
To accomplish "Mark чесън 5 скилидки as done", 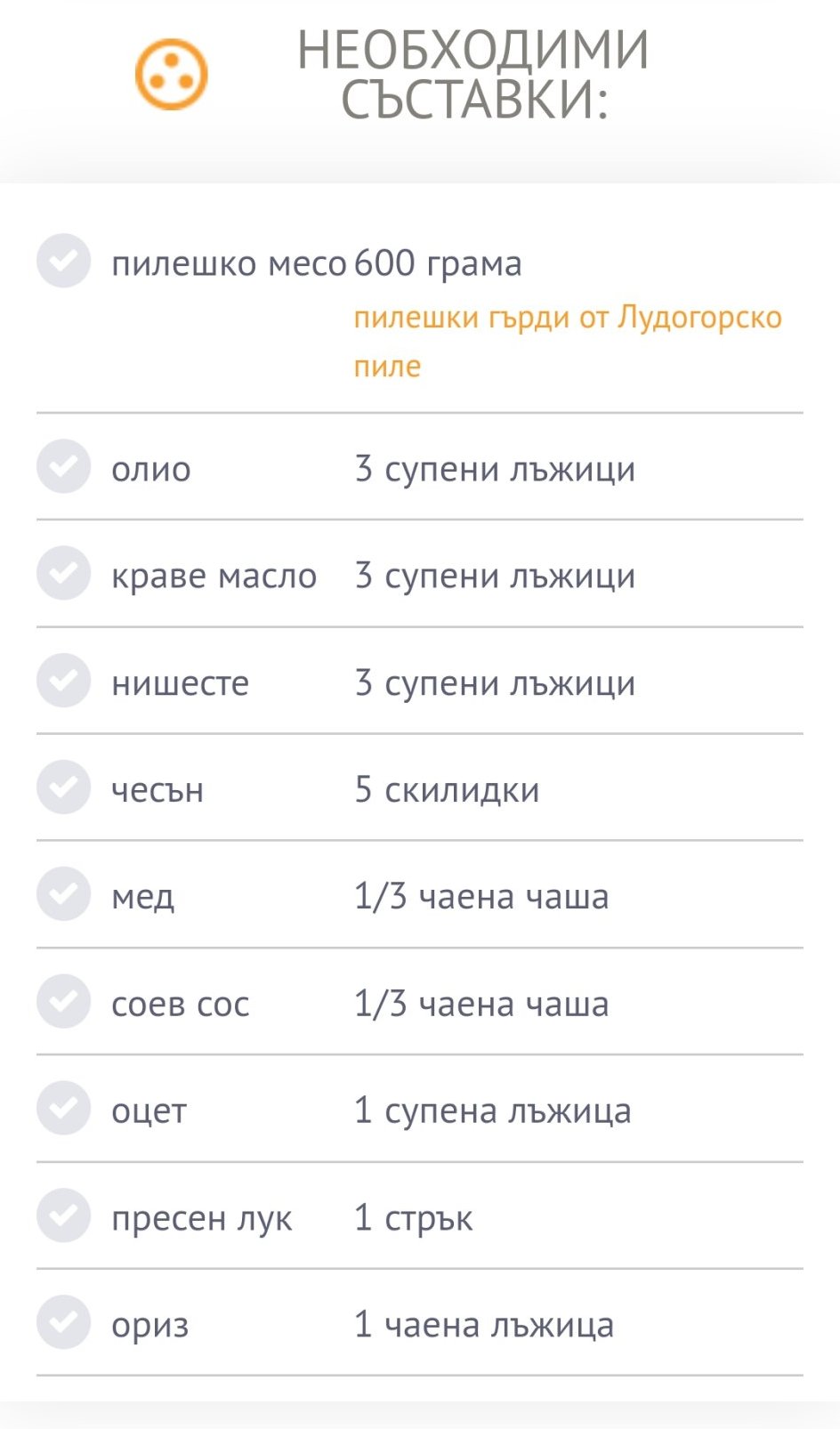I will [63, 787].
